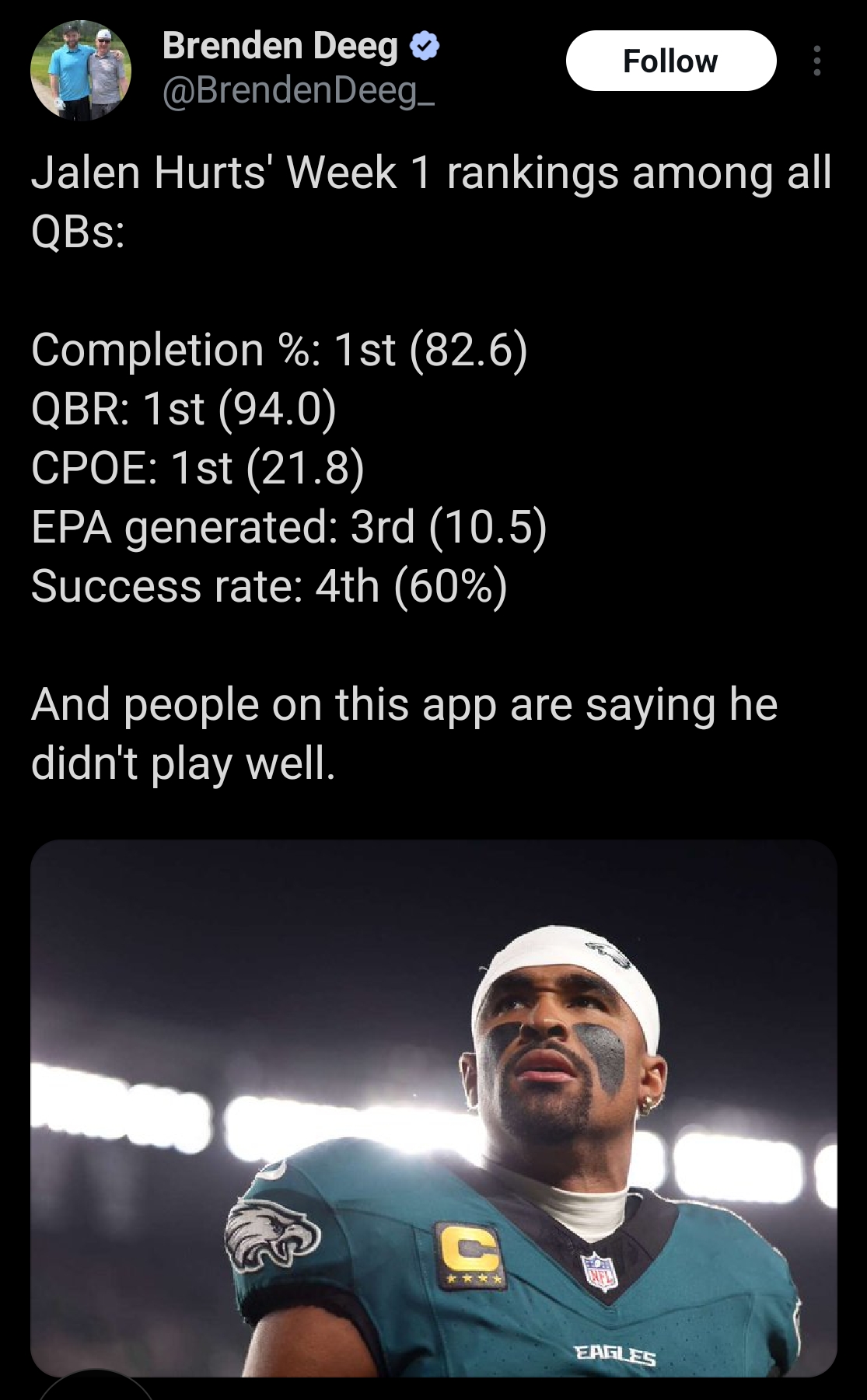Open Brenden Deeg's profile picture
Image resolution: width=867 pixels, height=1400 pixels.
[81, 71]
